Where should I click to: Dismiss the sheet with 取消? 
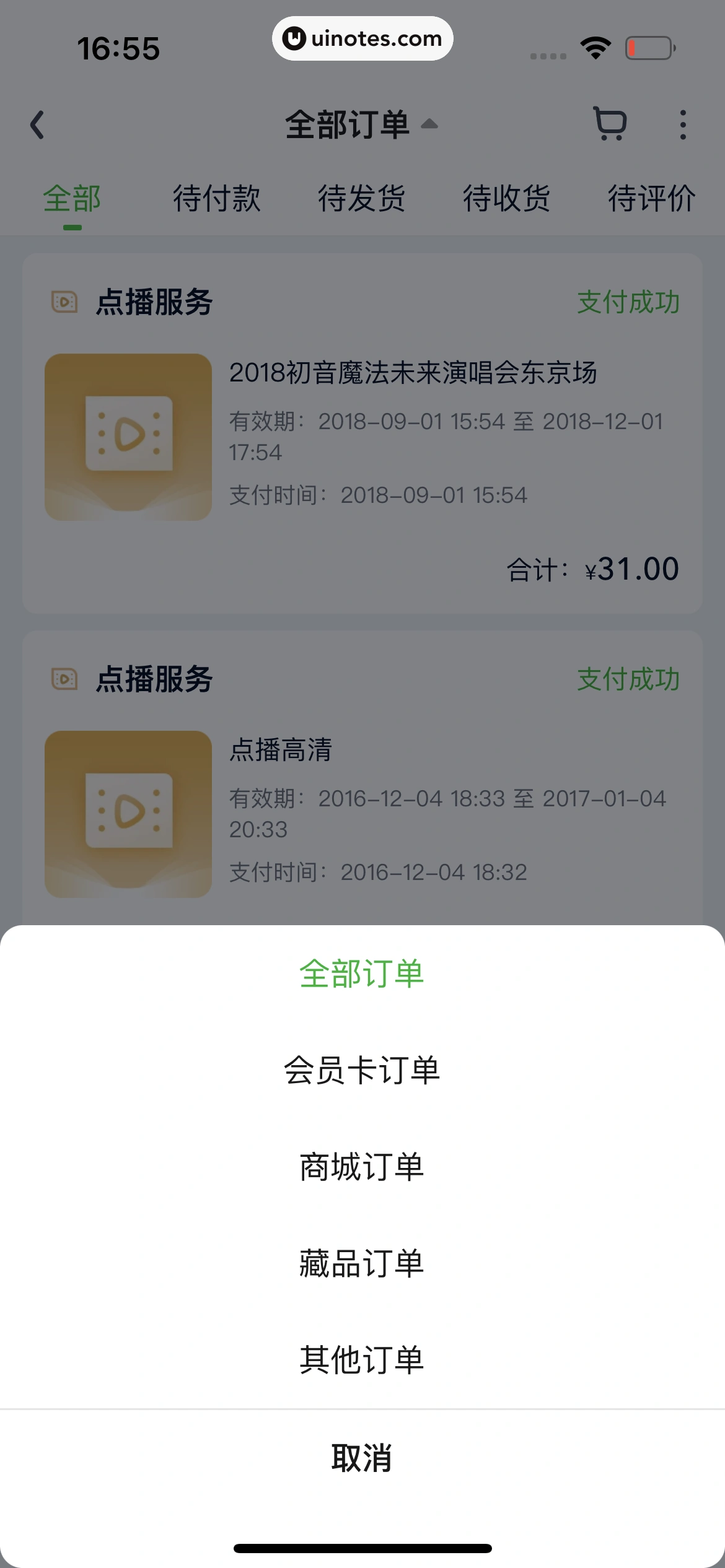[x=362, y=1458]
